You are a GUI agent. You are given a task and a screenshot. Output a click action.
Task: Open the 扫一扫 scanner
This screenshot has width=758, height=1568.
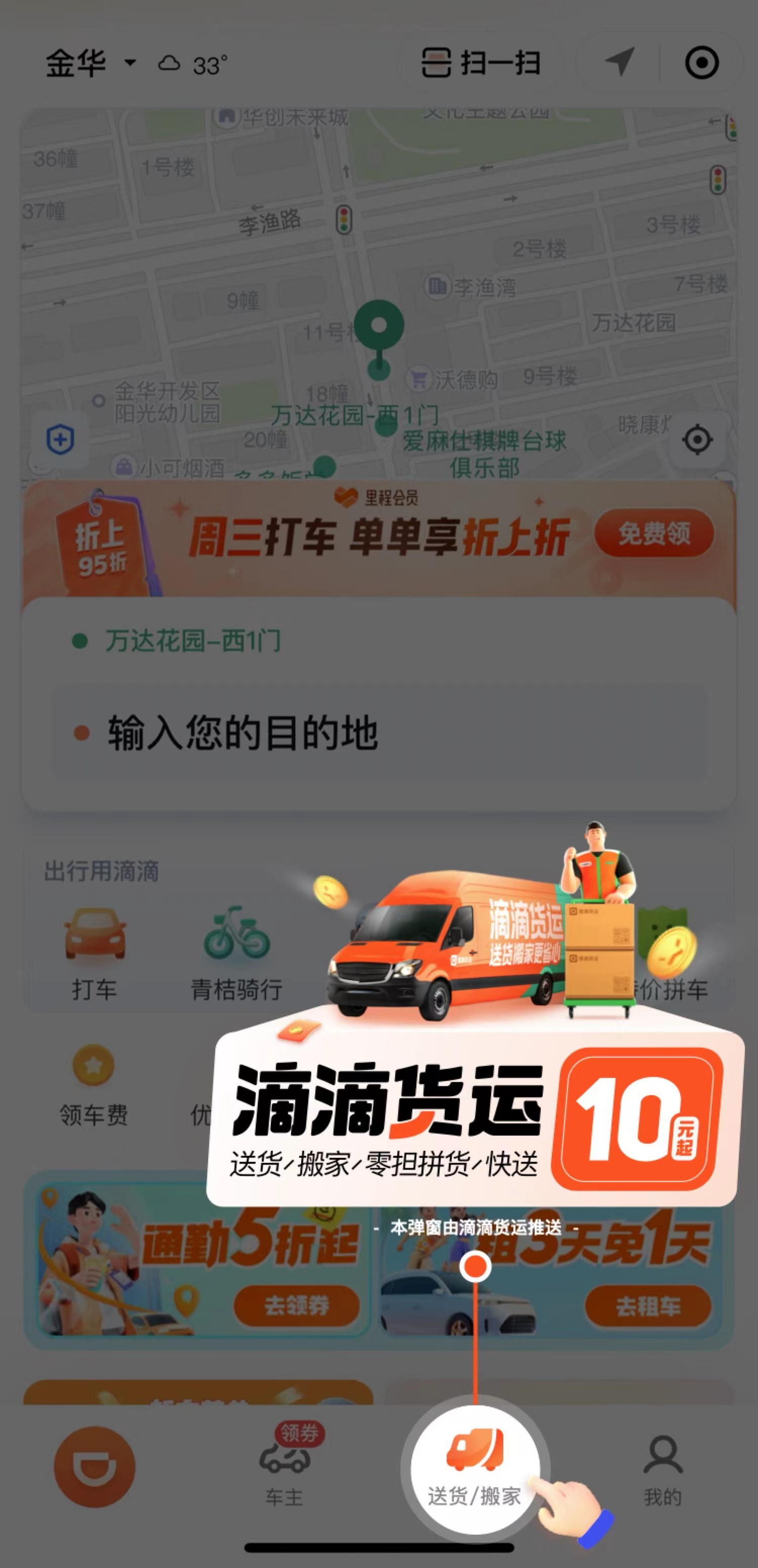click(481, 63)
